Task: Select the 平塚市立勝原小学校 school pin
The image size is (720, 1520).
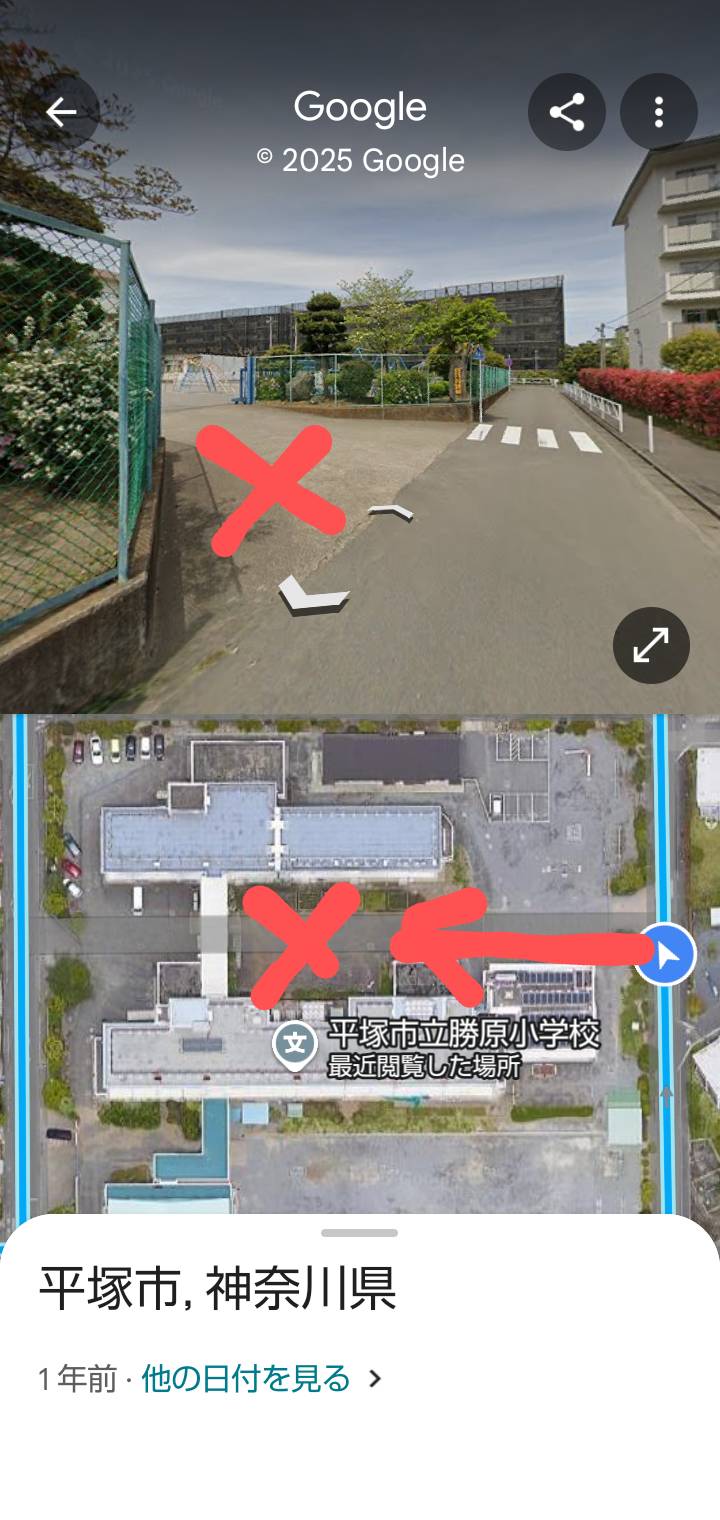Action: (295, 1046)
